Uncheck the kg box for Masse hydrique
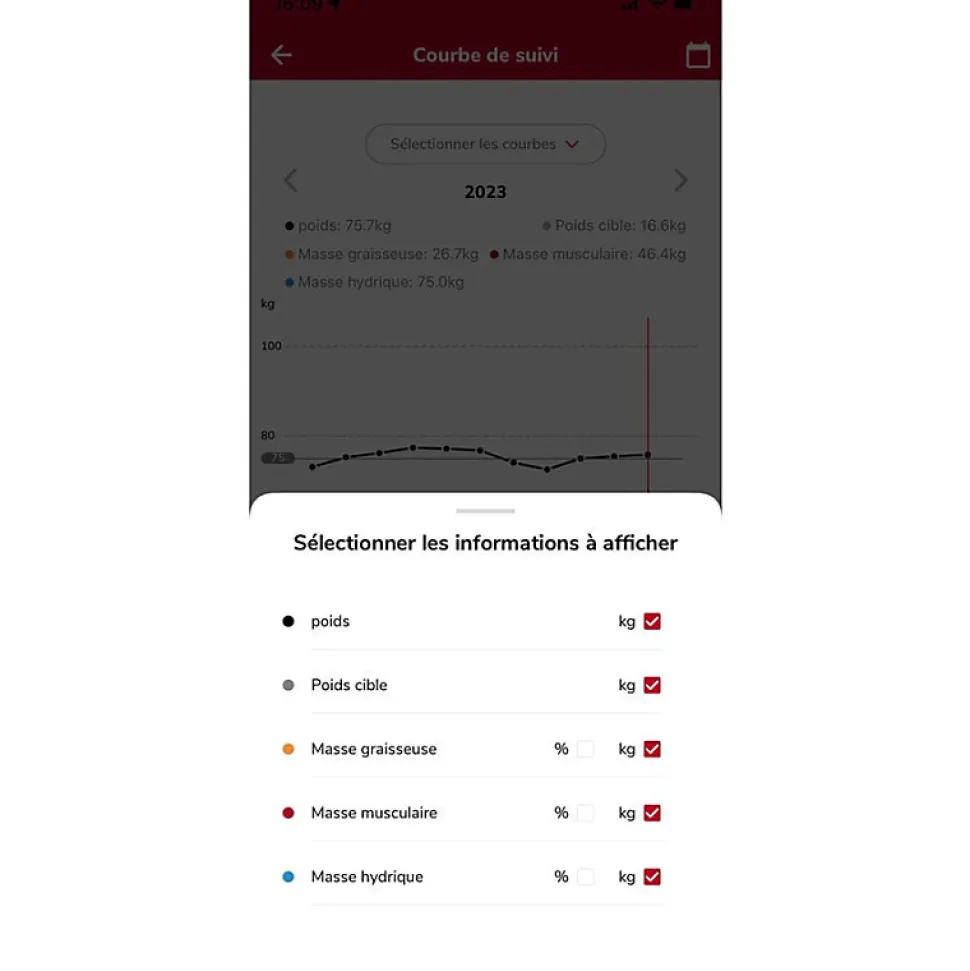The image size is (970, 971). click(652, 877)
